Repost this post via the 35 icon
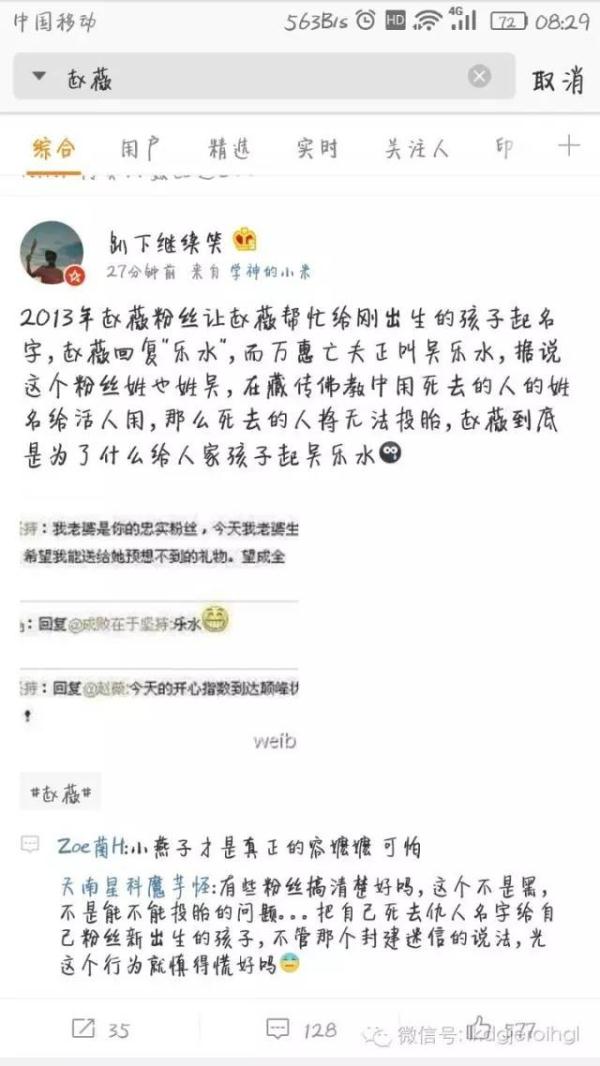This screenshot has width=600, height=1066. coord(100,1029)
